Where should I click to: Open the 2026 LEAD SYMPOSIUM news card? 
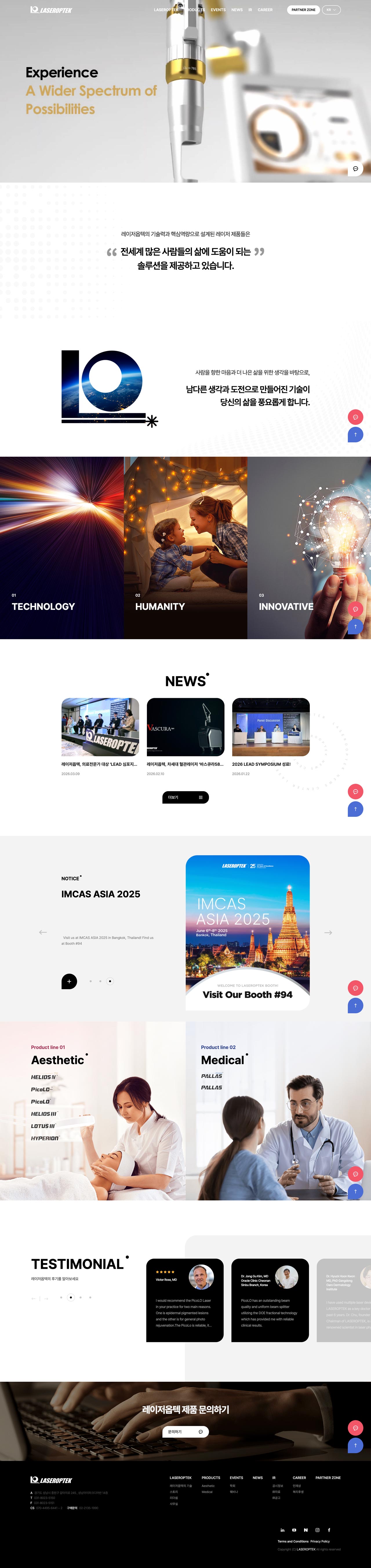click(x=271, y=727)
